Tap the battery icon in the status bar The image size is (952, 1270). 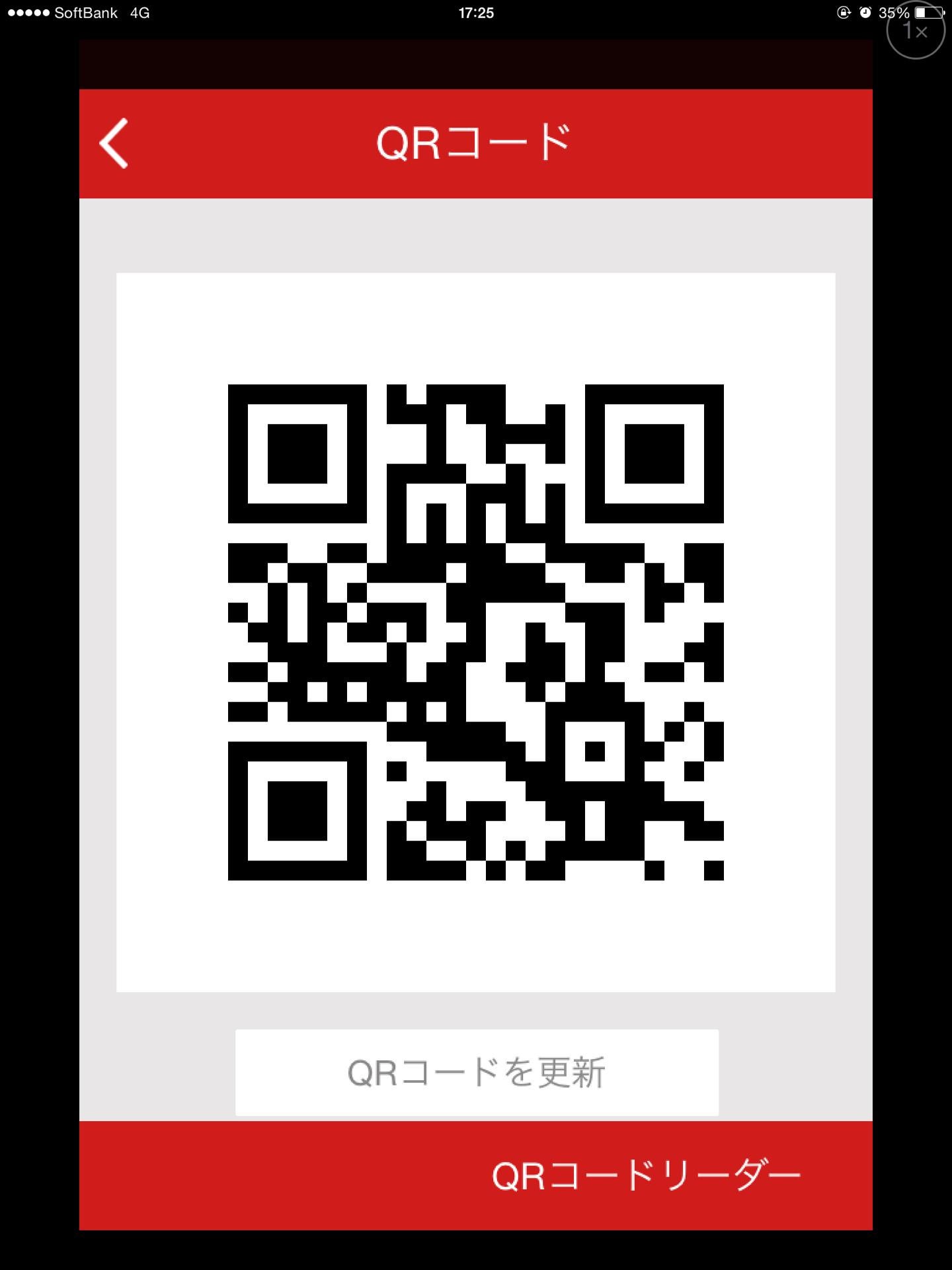(x=930, y=12)
